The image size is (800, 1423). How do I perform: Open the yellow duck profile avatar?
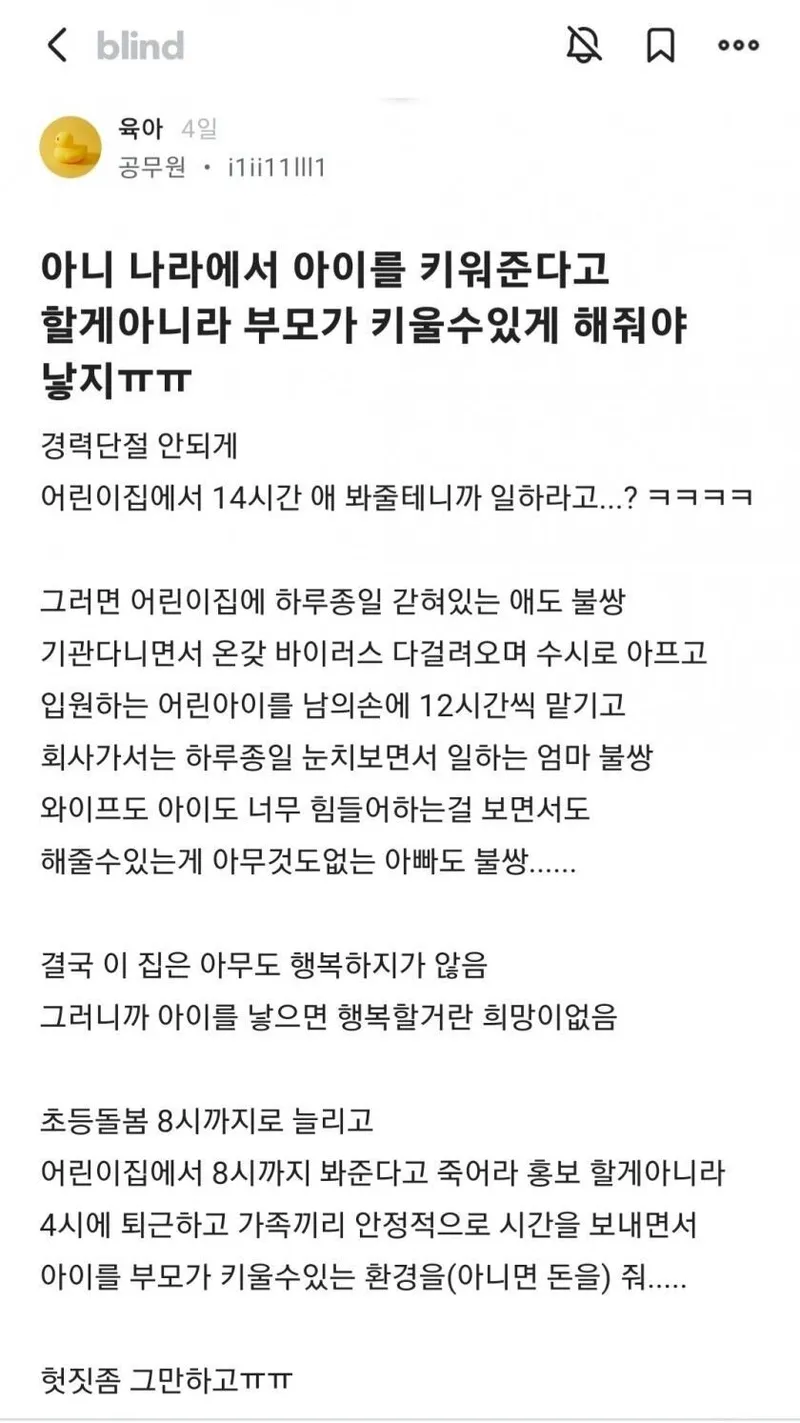70,147
